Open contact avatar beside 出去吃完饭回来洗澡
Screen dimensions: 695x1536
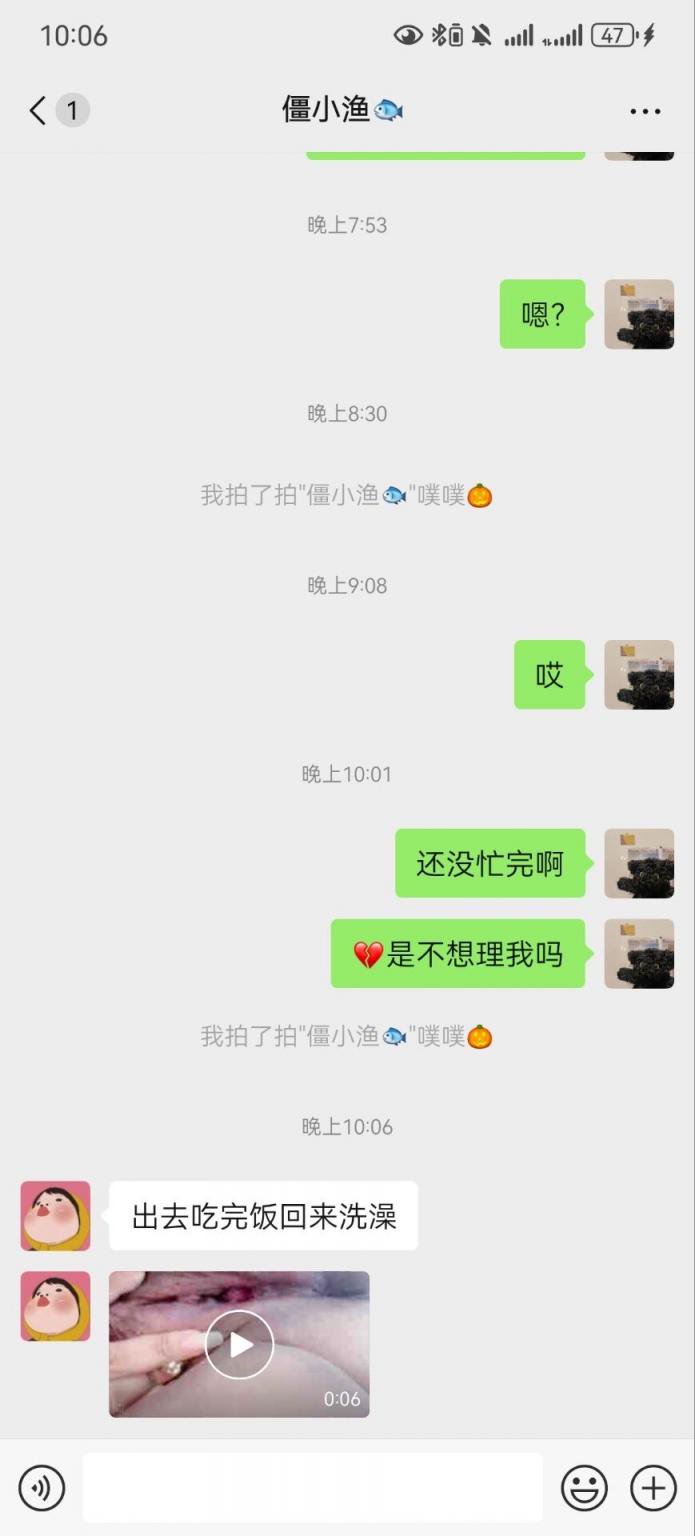55,1215
